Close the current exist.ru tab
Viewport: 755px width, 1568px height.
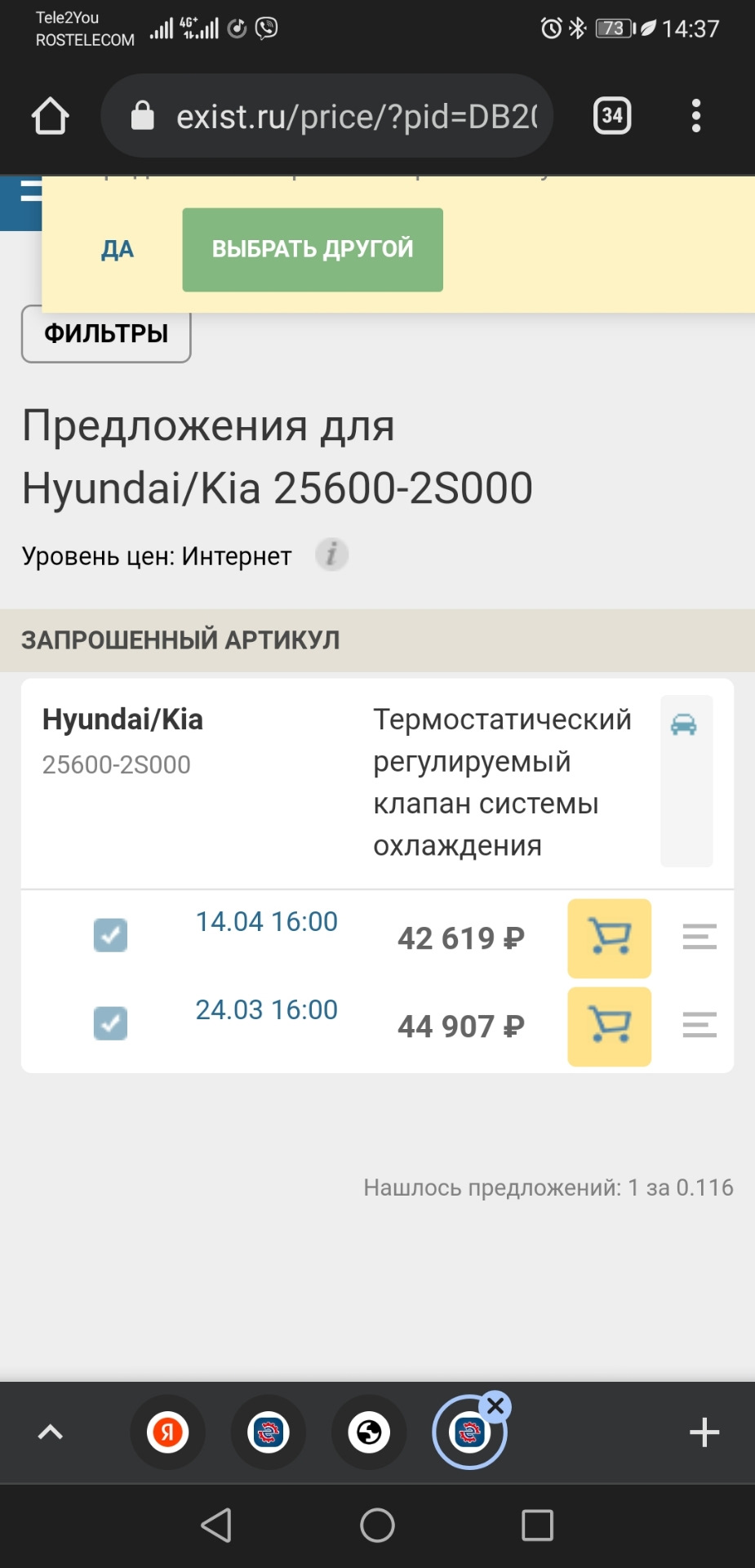tap(495, 1406)
